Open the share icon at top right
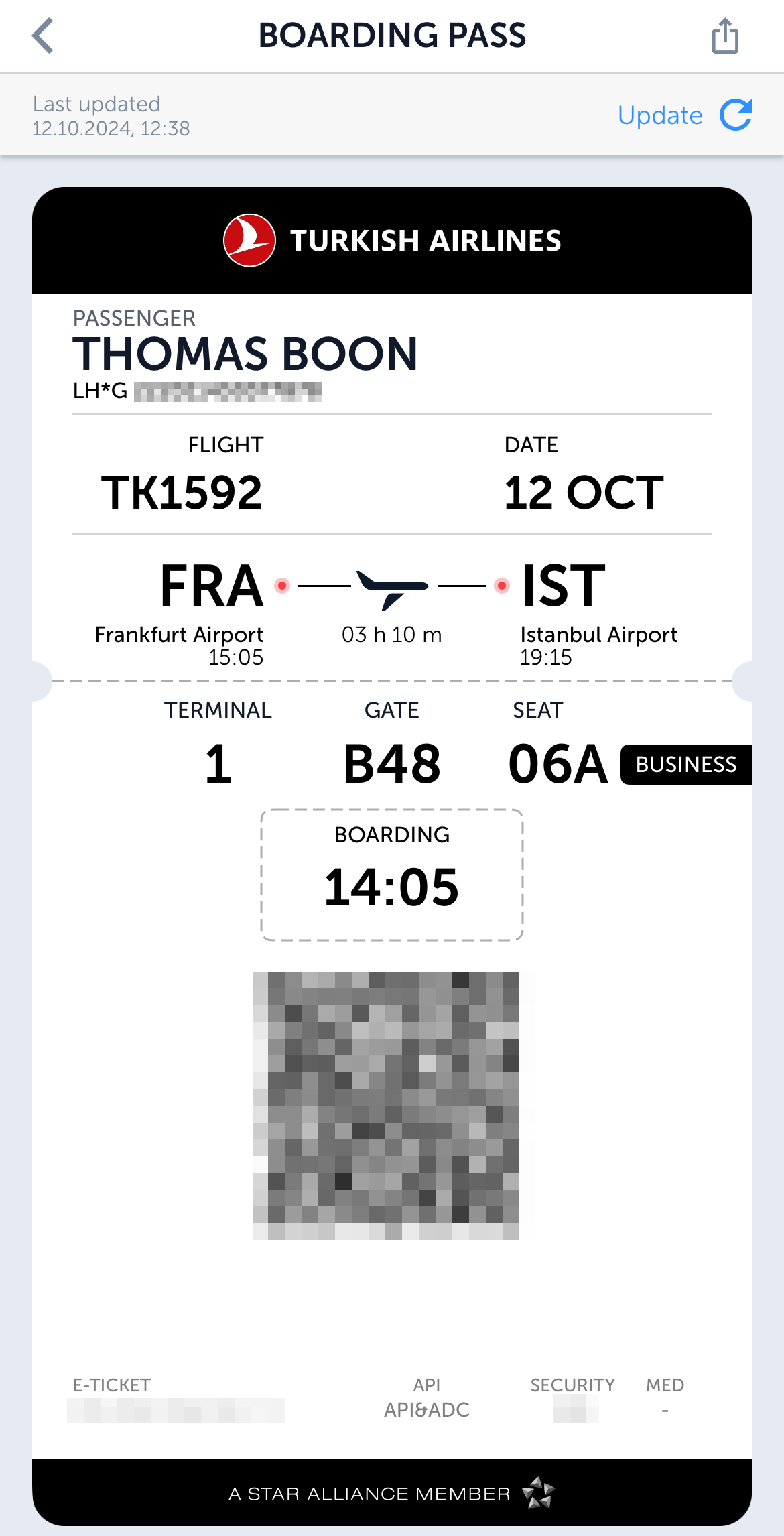 (x=726, y=36)
